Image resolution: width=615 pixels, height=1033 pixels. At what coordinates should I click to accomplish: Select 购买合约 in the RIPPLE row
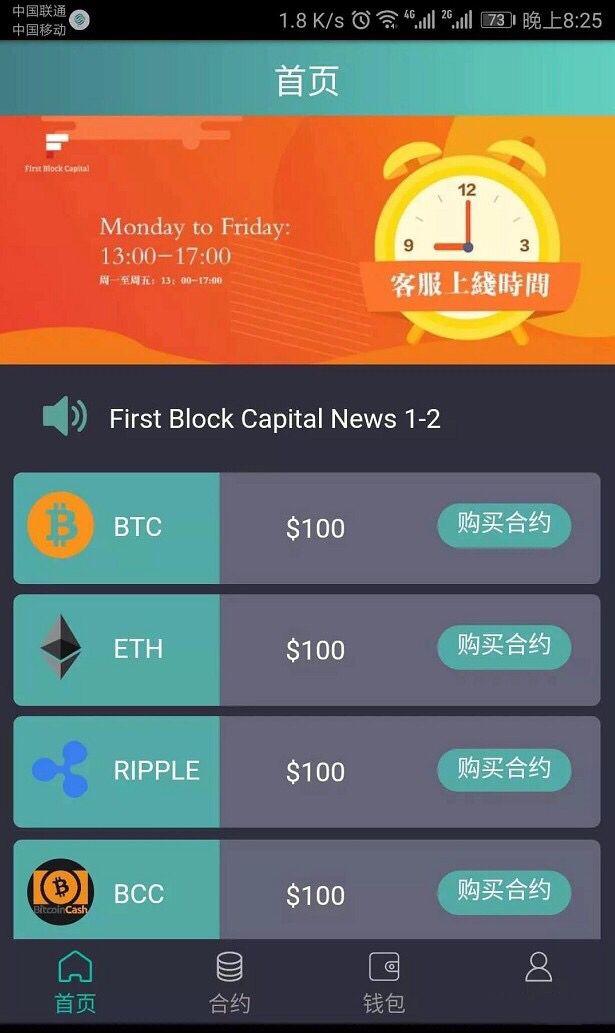[x=504, y=769]
